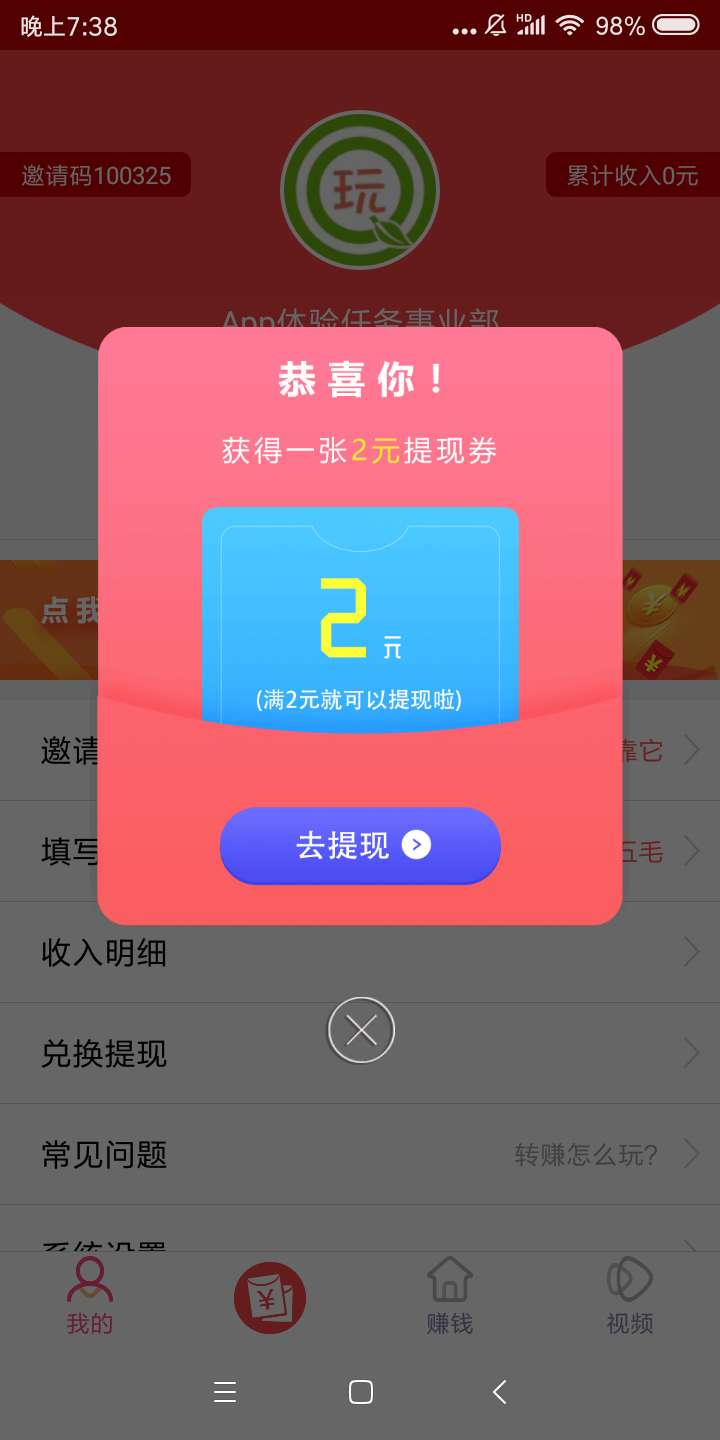Dismiss the coupon popup with X

[x=361, y=1030]
